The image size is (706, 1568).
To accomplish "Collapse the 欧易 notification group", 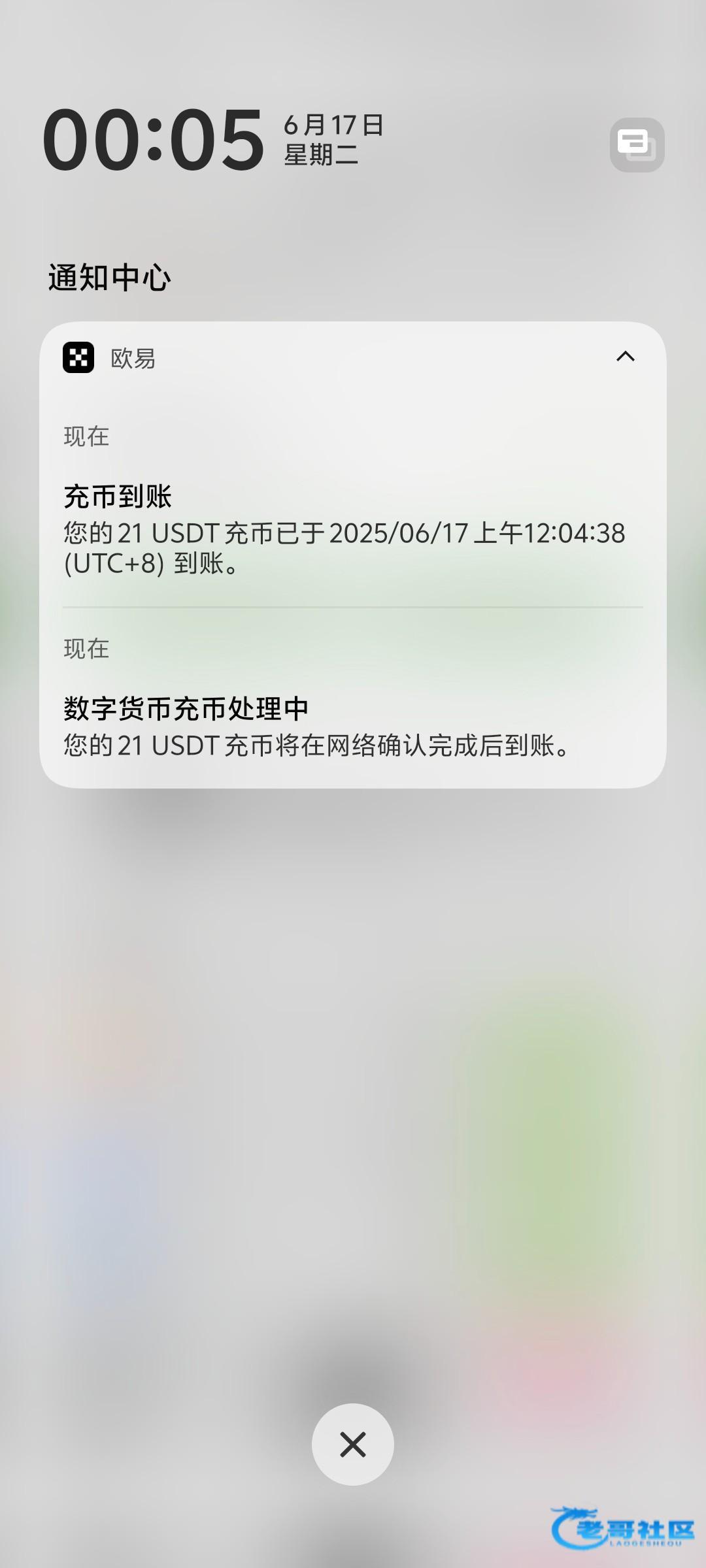I will pos(626,357).
